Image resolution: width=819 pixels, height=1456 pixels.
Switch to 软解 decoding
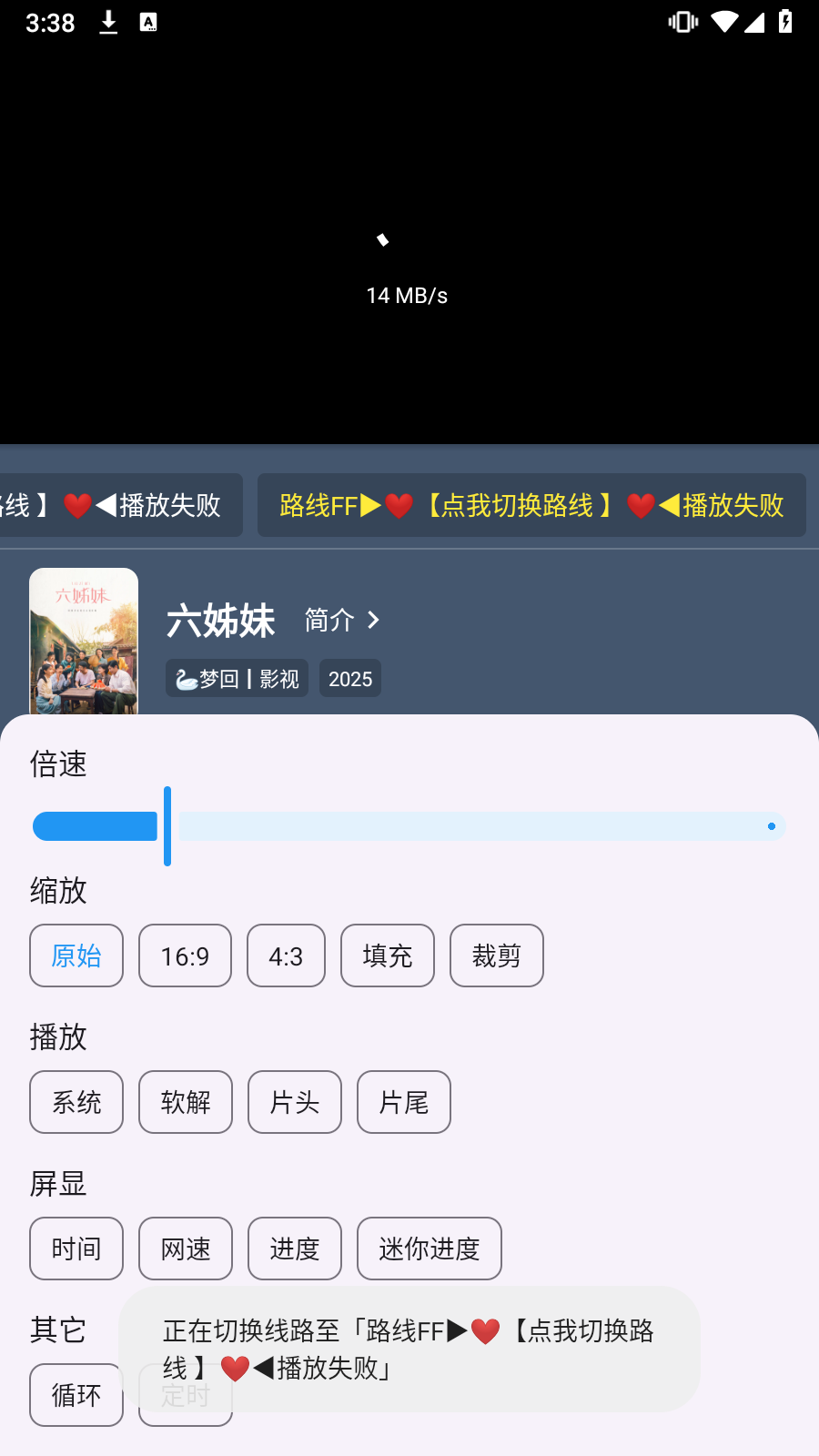click(186, 1102)
